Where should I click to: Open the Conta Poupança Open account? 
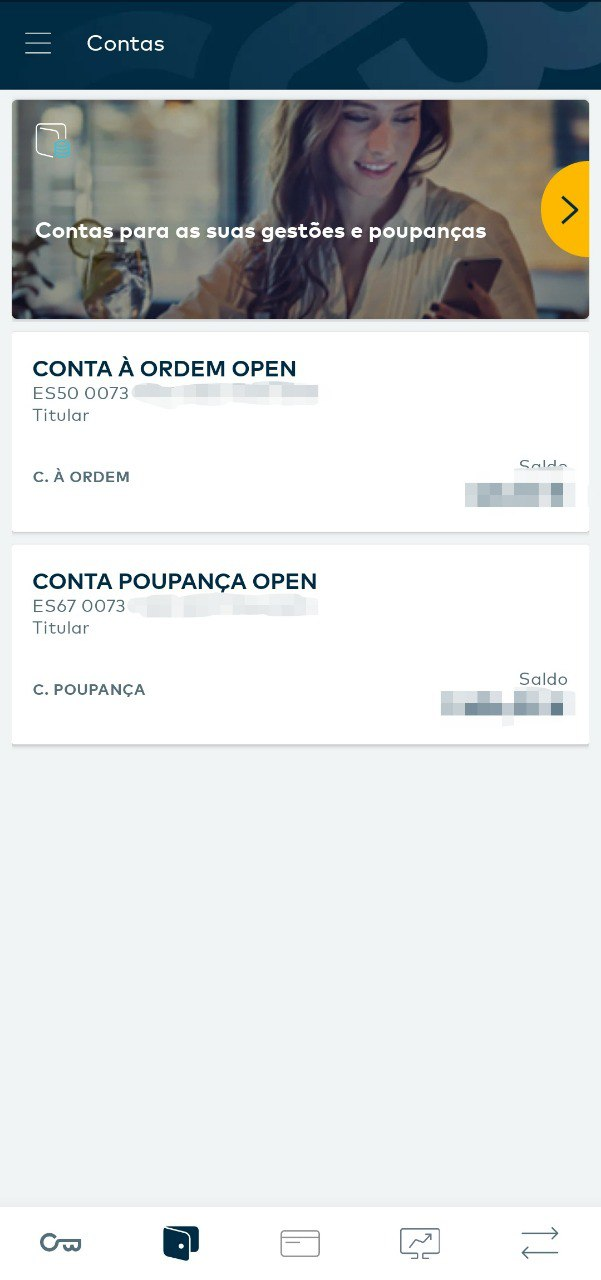300,644
